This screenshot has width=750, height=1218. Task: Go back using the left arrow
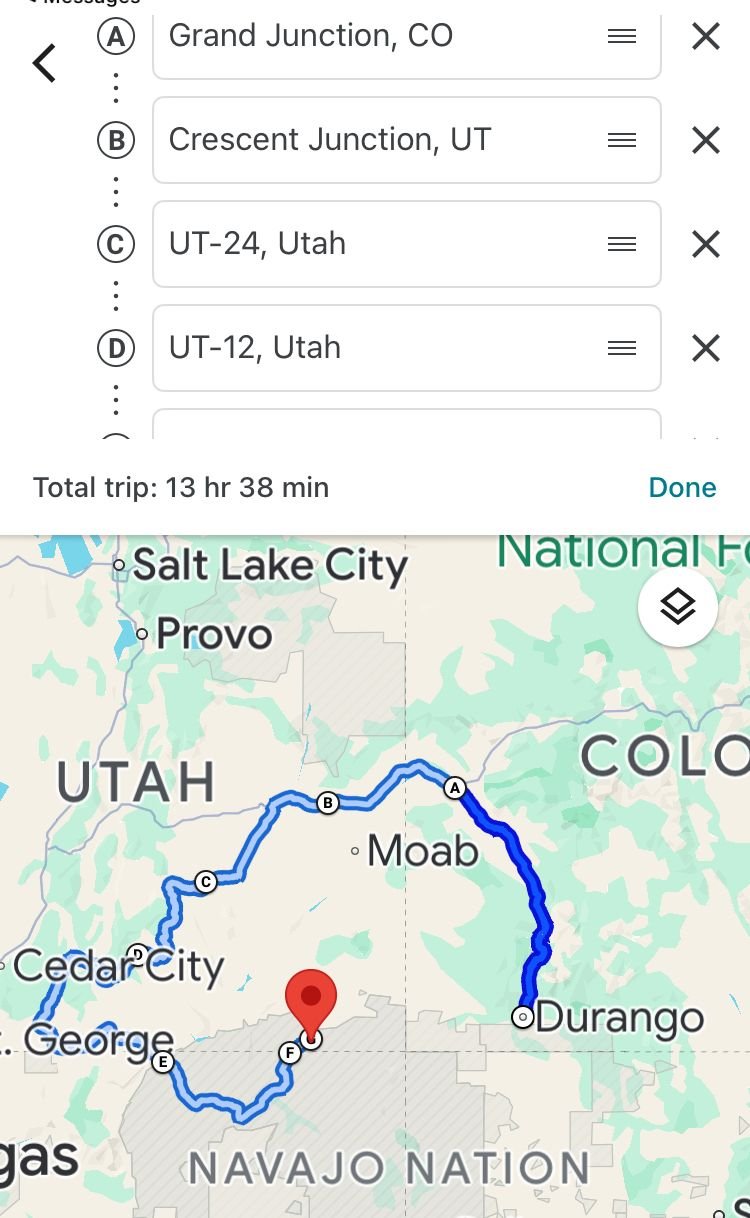click(44, 63)
